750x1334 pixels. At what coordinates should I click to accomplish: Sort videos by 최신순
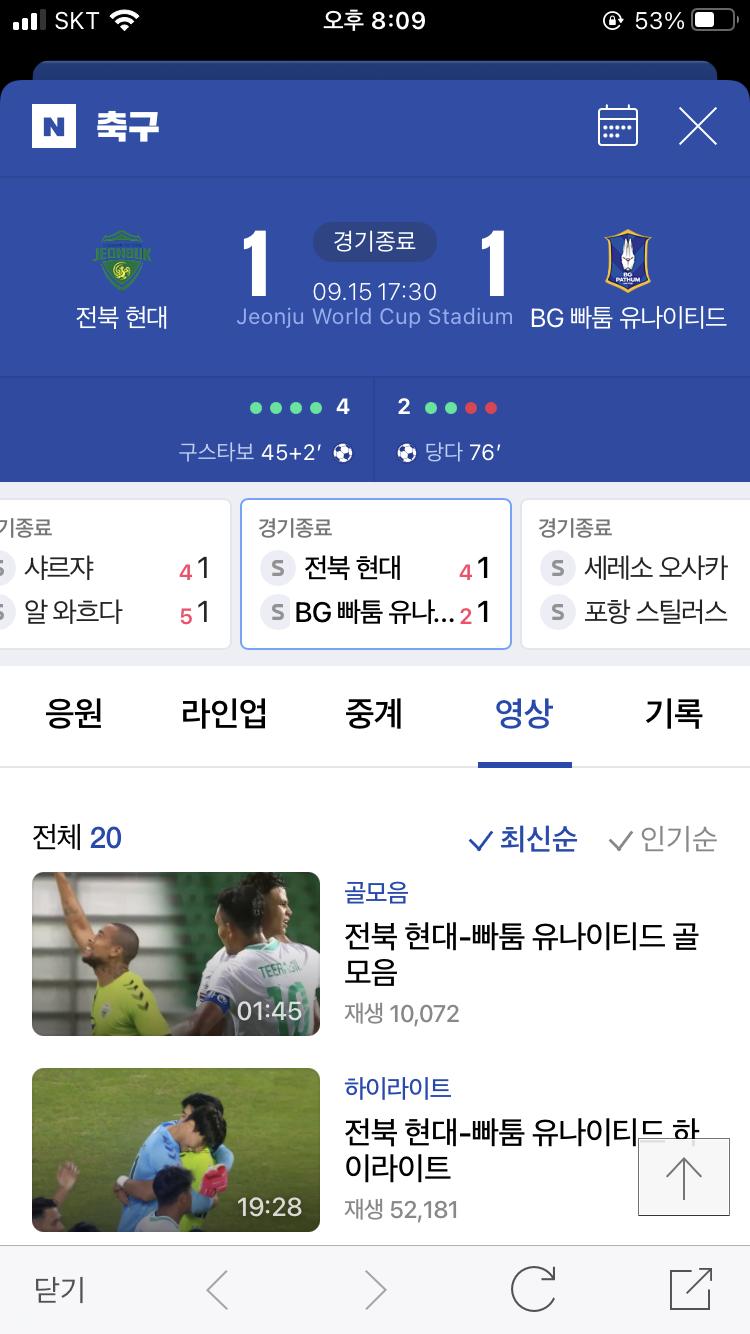pos(523,840)
